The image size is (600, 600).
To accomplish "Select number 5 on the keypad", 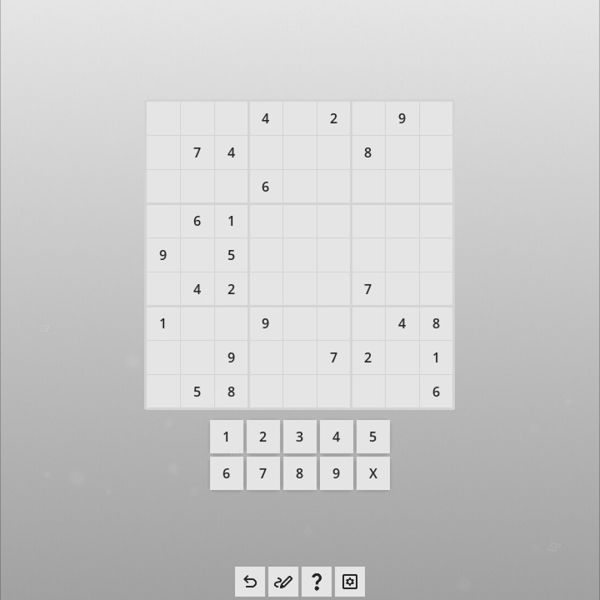I will (373, 437).
